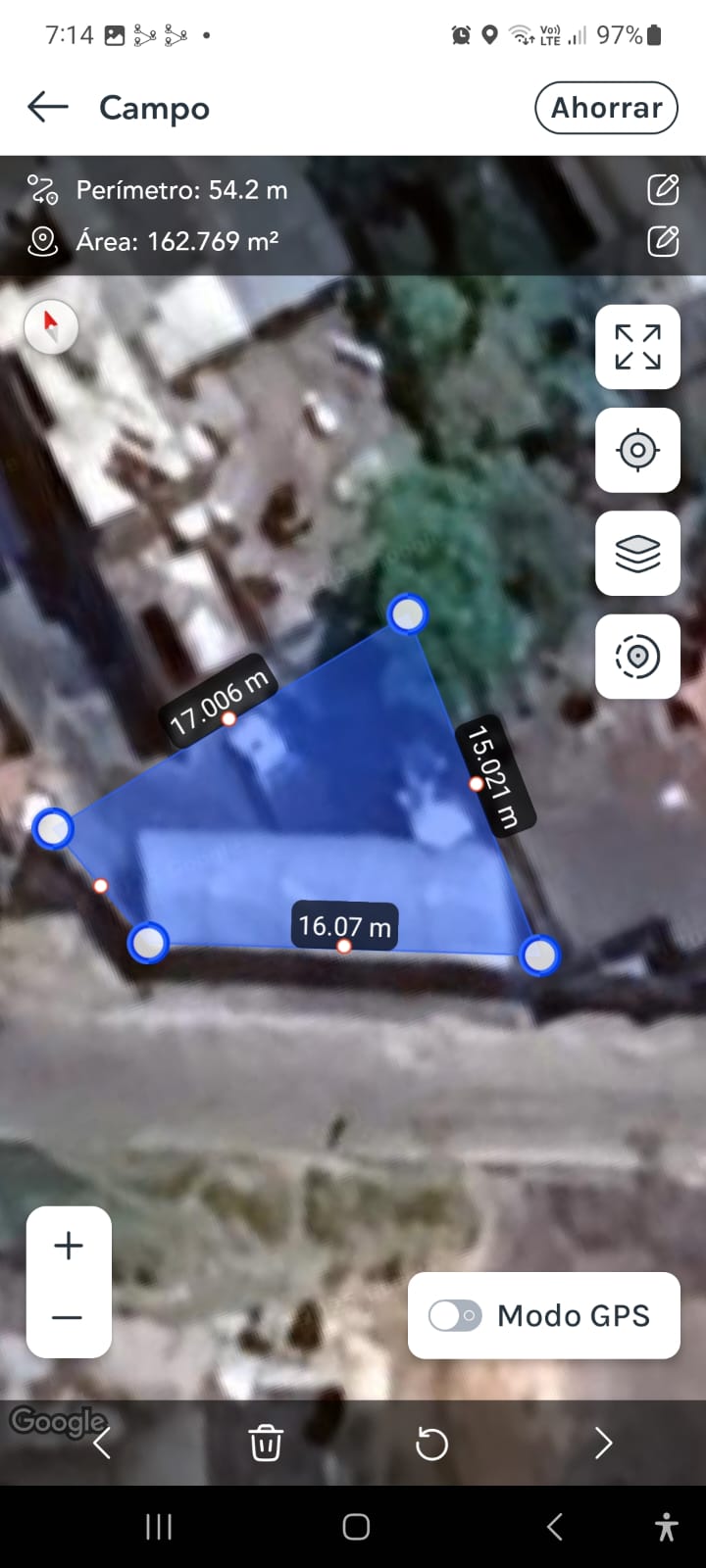Move to next point with right chevron
Viewport: 706px width, 1568px height.
coord(604,1444)
